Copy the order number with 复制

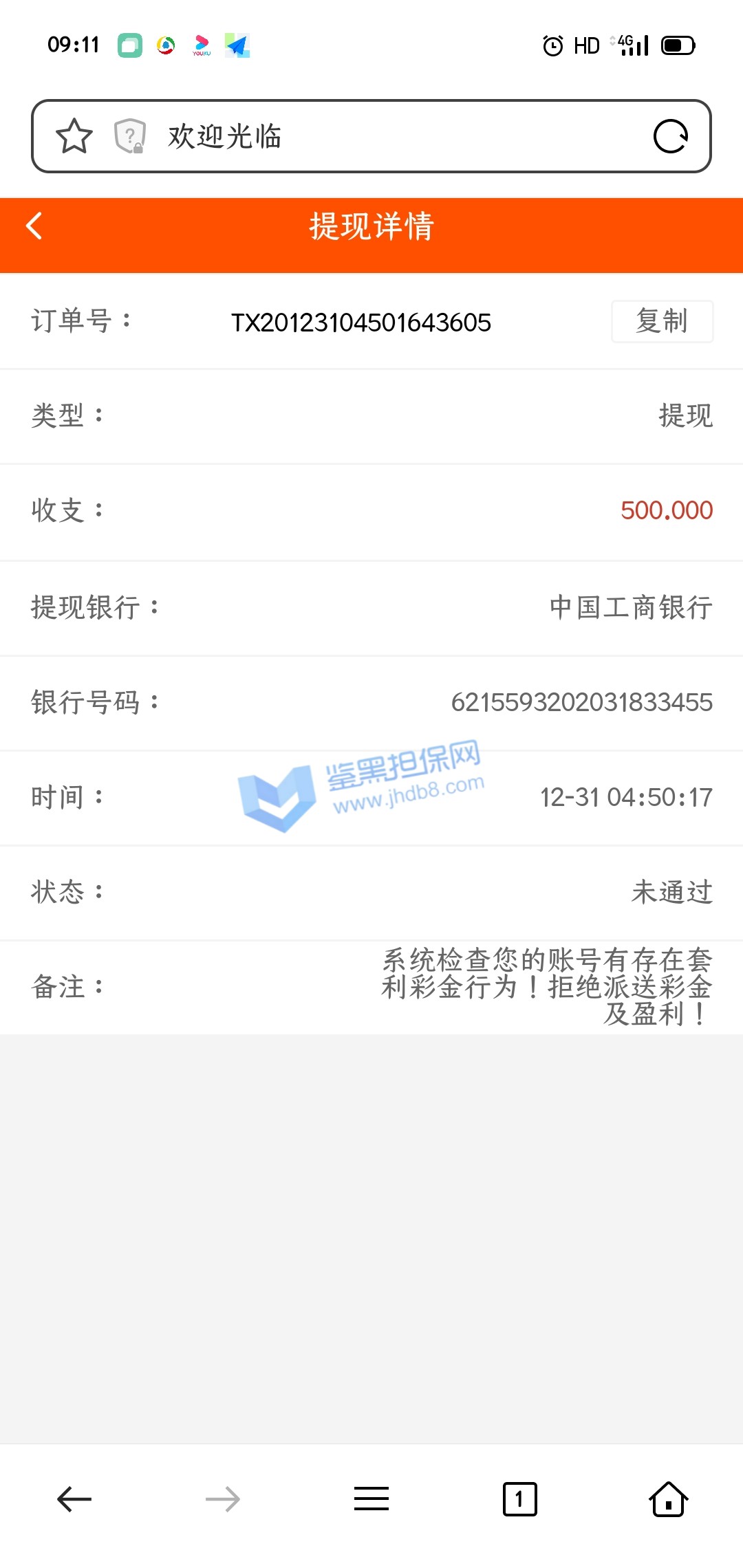(x=662, y=321)
